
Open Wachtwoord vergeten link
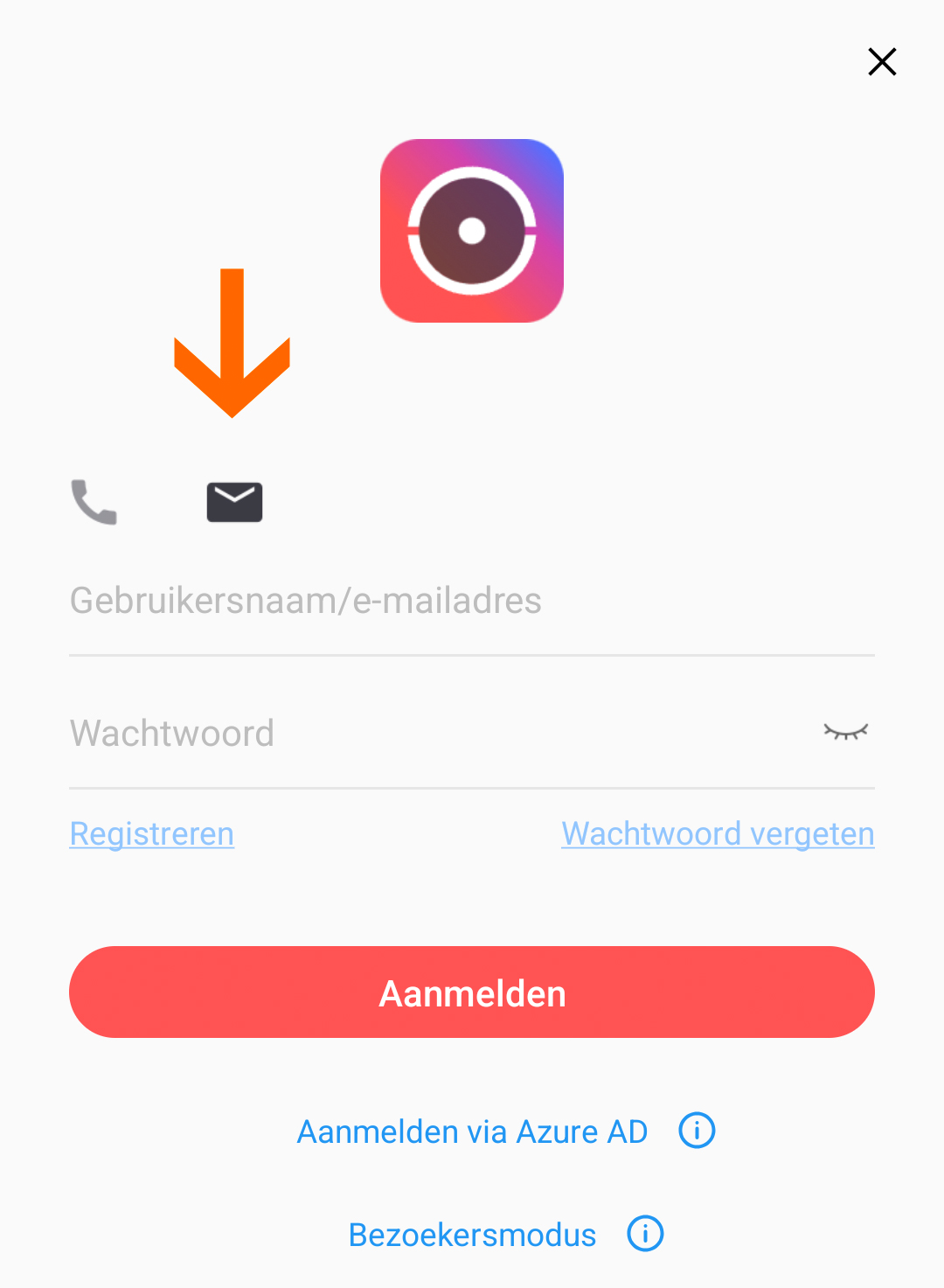pyautogui.click(x=718, y=834)
